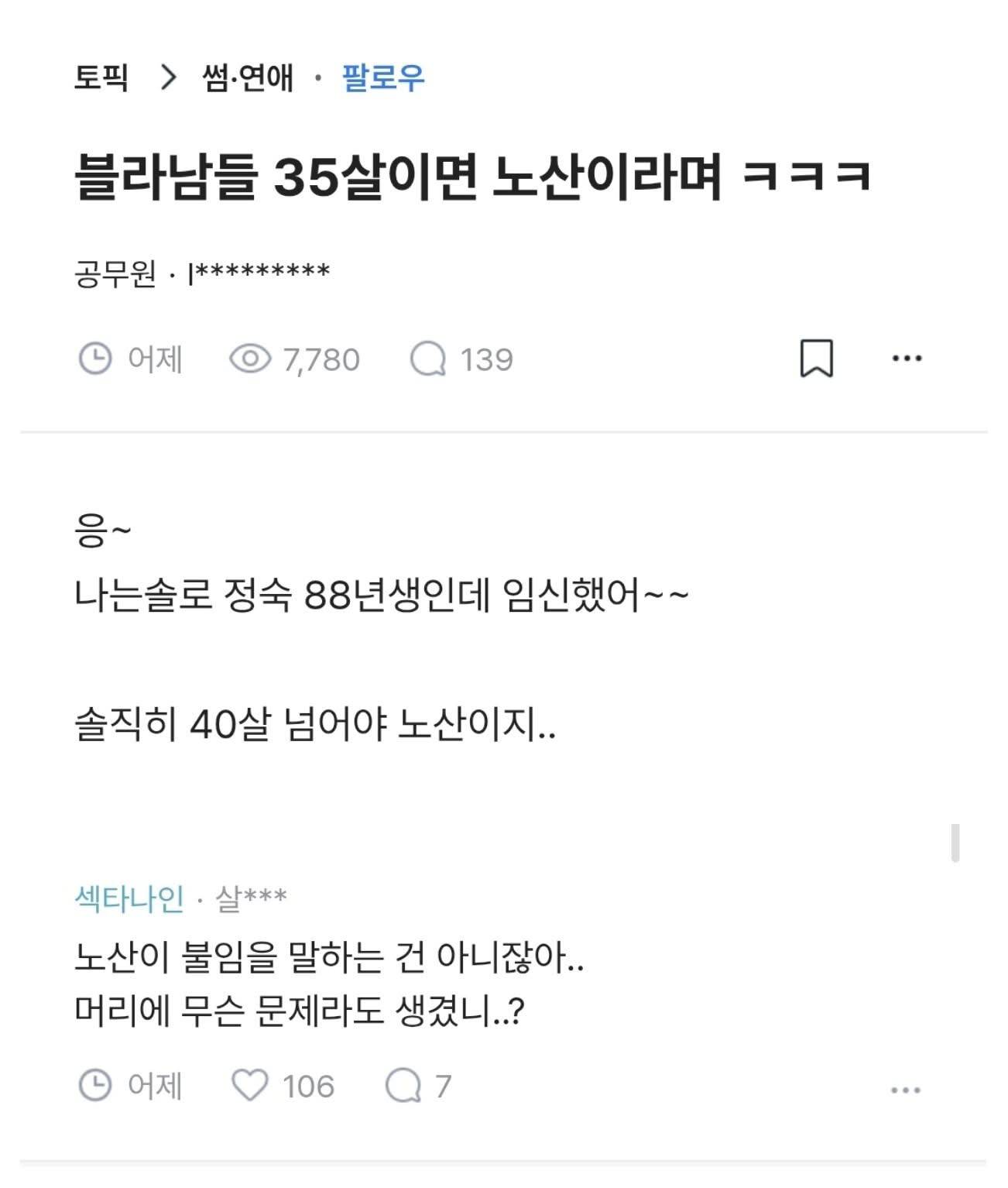
Task: Open the overflow menu on 섹타나인's comment
Action: 905,1090
